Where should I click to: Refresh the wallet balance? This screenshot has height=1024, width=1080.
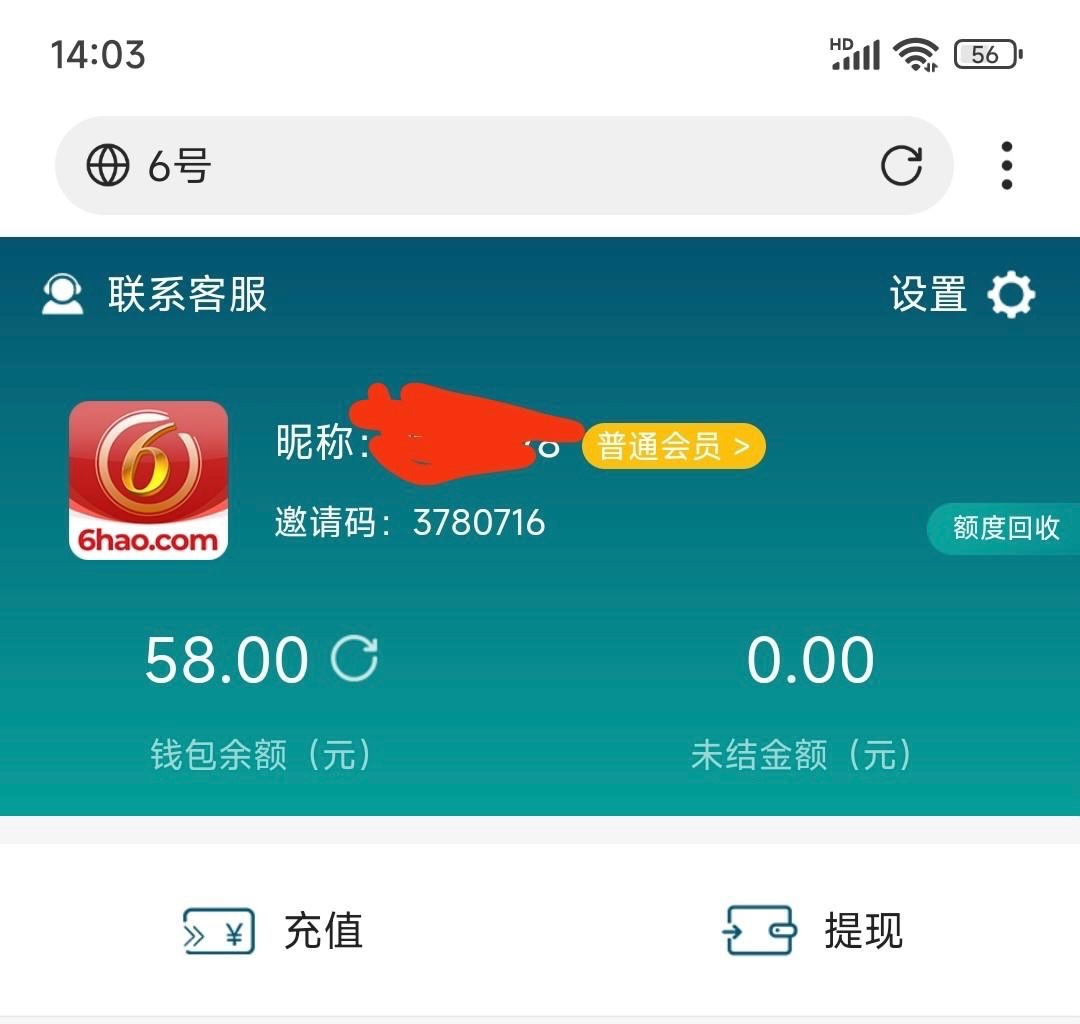[355, 660]
